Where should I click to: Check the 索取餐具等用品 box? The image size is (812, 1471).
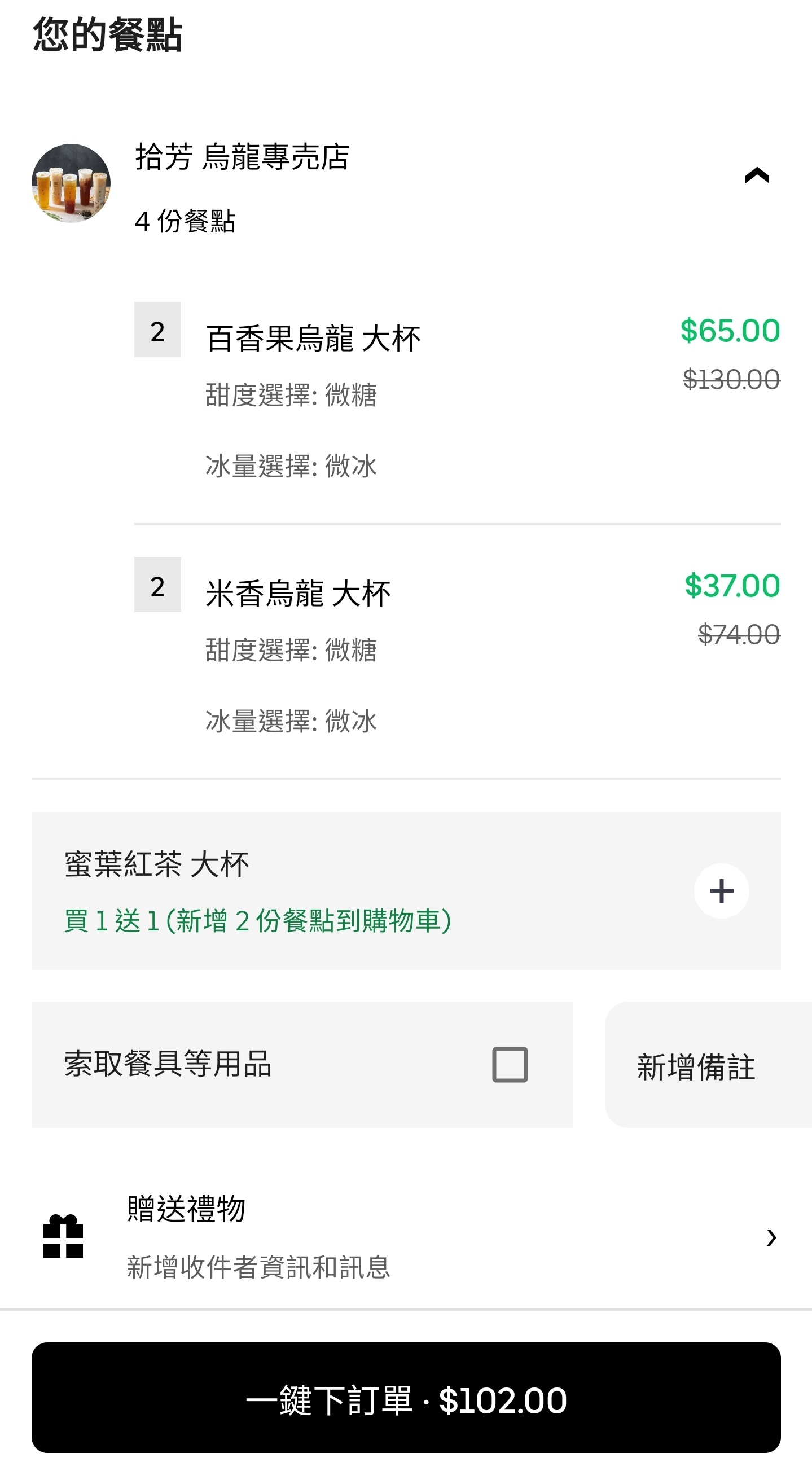pos(510,1064)
